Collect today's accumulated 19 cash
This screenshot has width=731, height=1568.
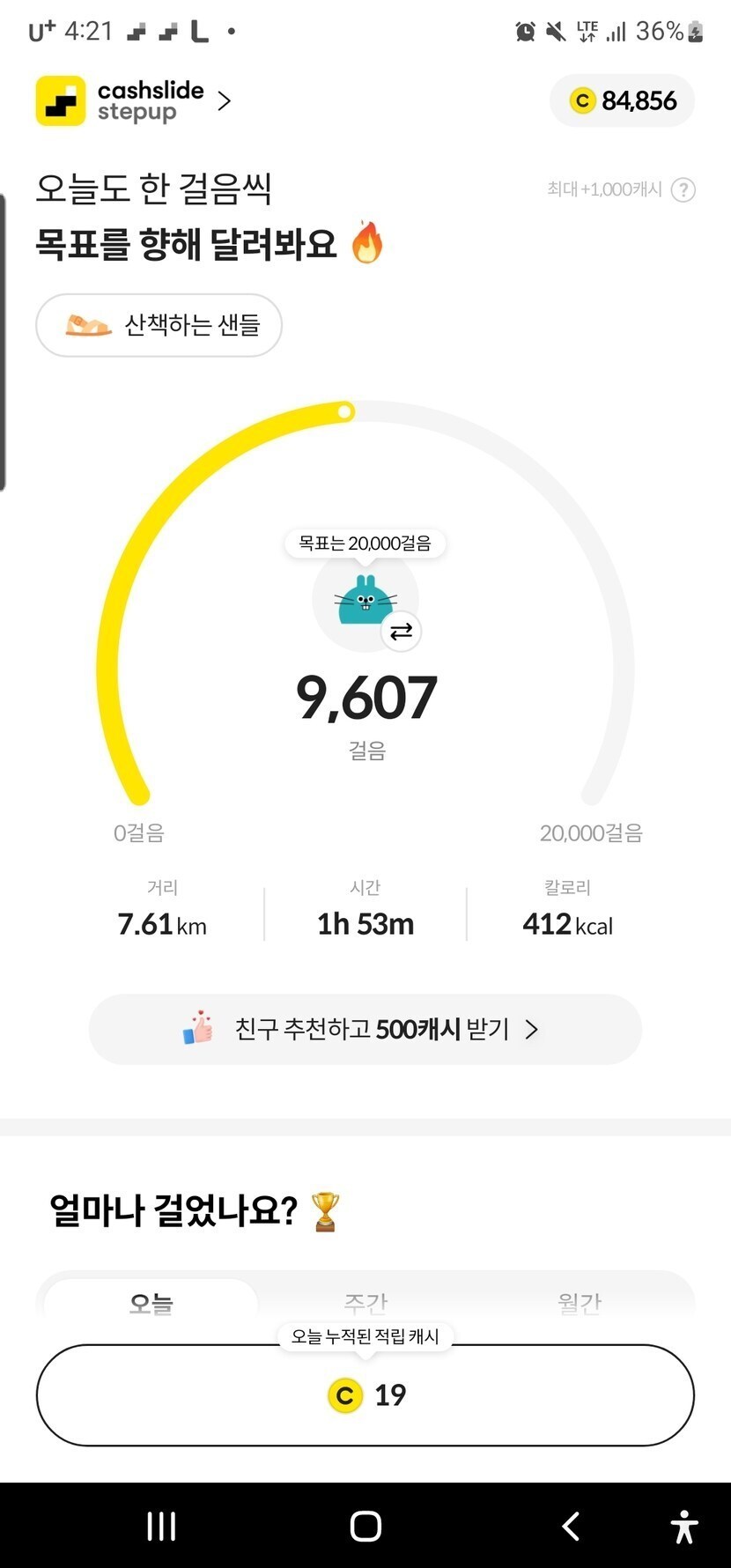[365, 1395]
